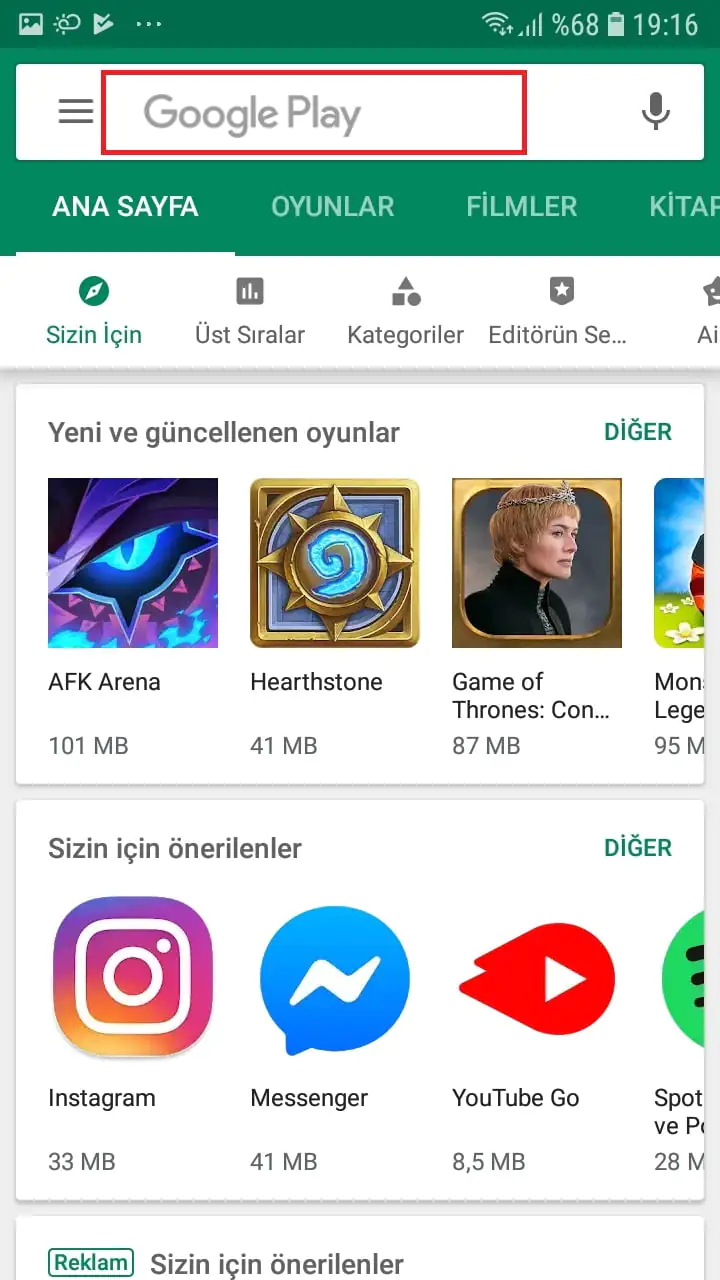Tap DİĞER next to Yeni ve güncellenen oyunlar

pyautogui.click(x=638, y=432)
